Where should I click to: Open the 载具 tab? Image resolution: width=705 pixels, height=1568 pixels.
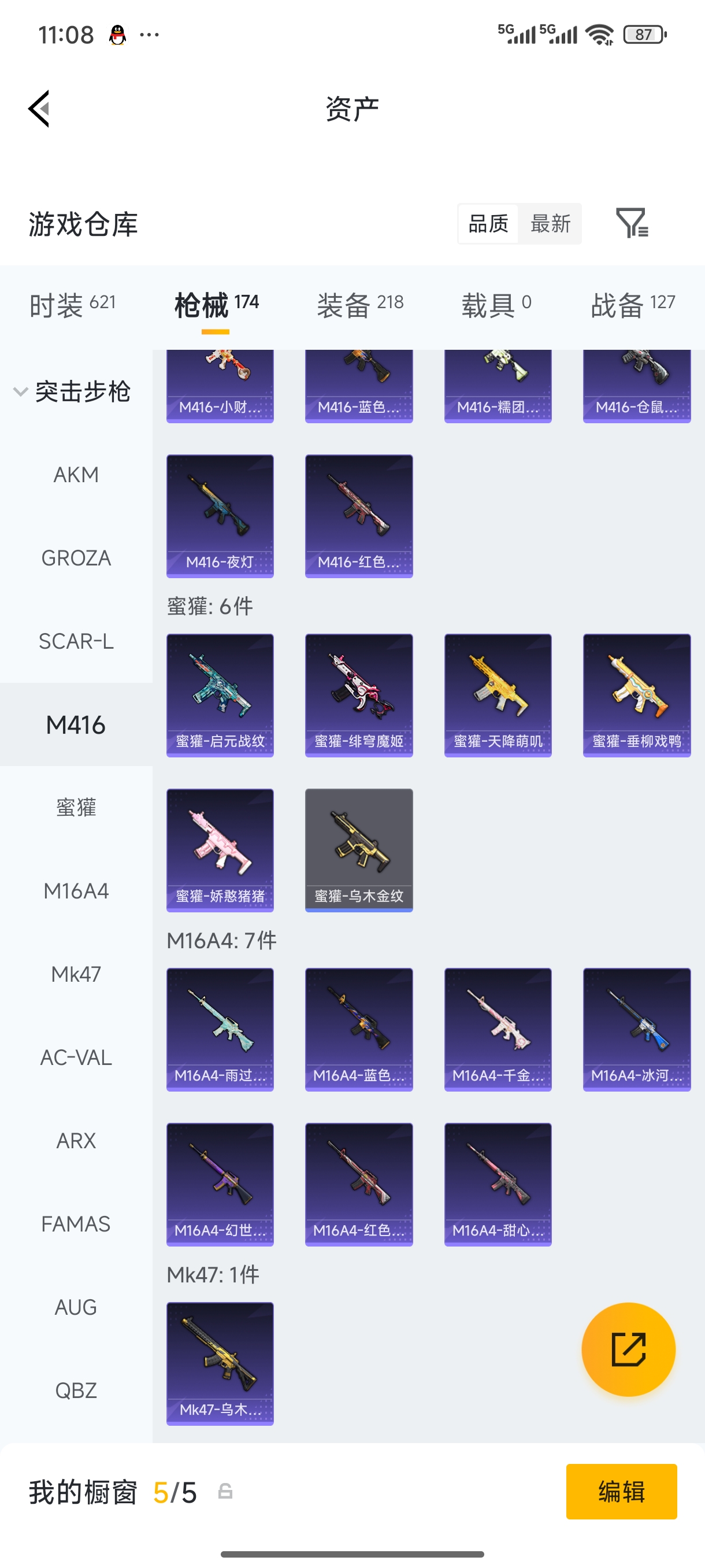[496, 304]
